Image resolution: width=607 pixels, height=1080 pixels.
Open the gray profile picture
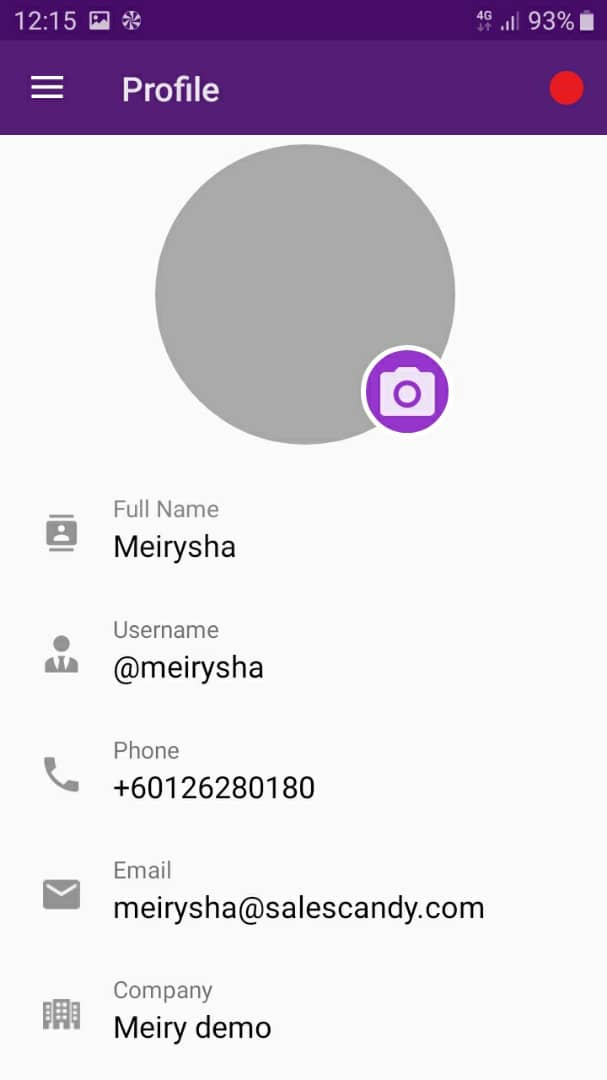(x=305, y=294)
